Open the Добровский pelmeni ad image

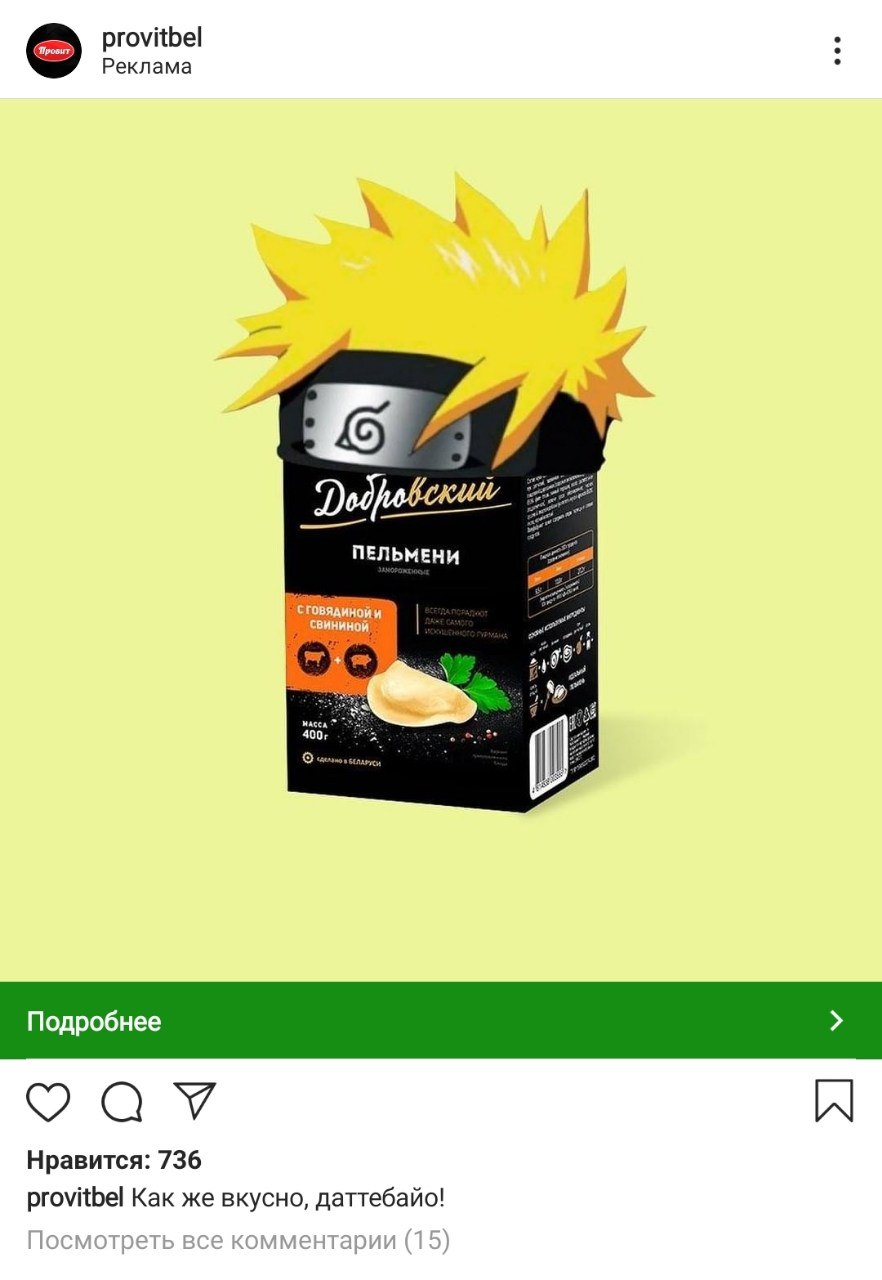(440, 540)
